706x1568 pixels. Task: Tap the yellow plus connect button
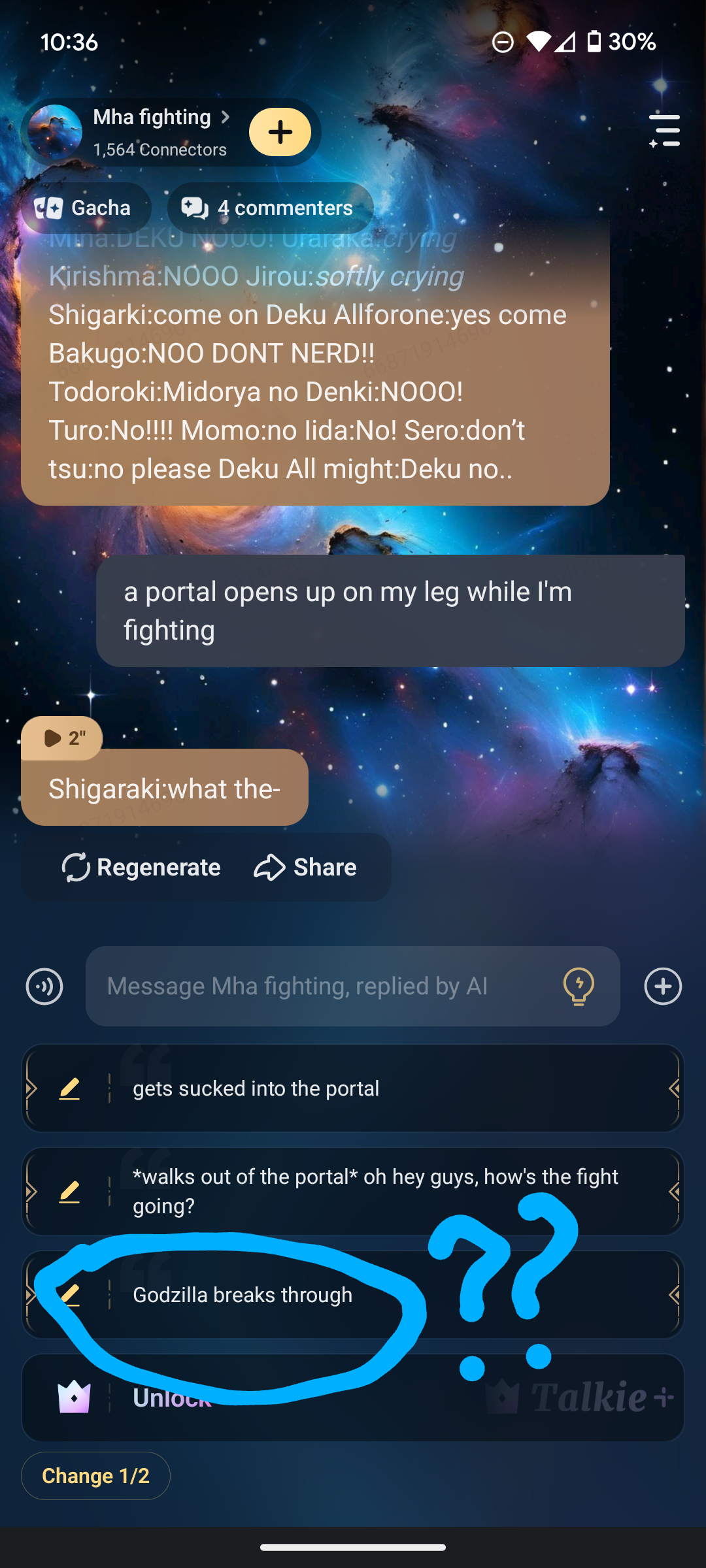[280, 132]
